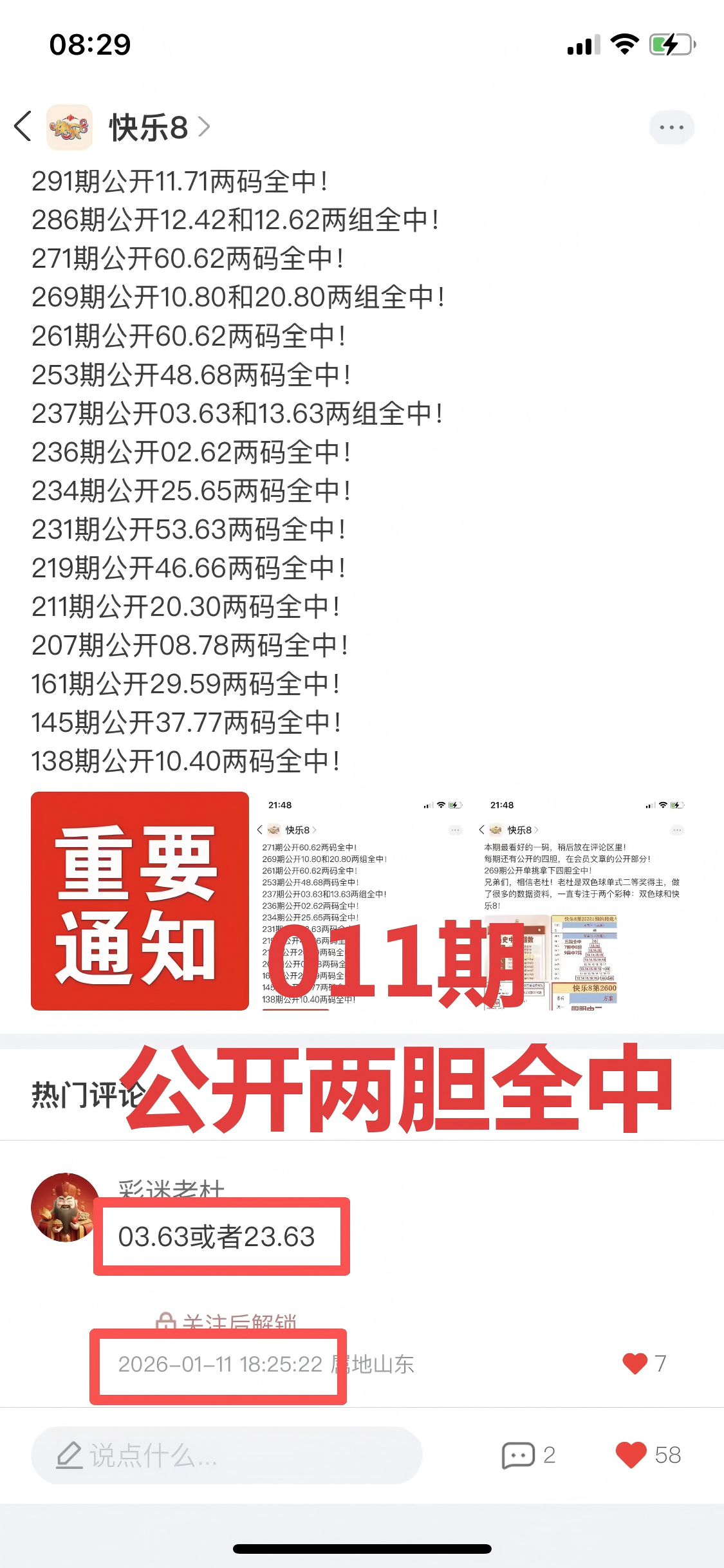Open the comments with 2 replies
724x1568 pixels.
pos(528,1455)
